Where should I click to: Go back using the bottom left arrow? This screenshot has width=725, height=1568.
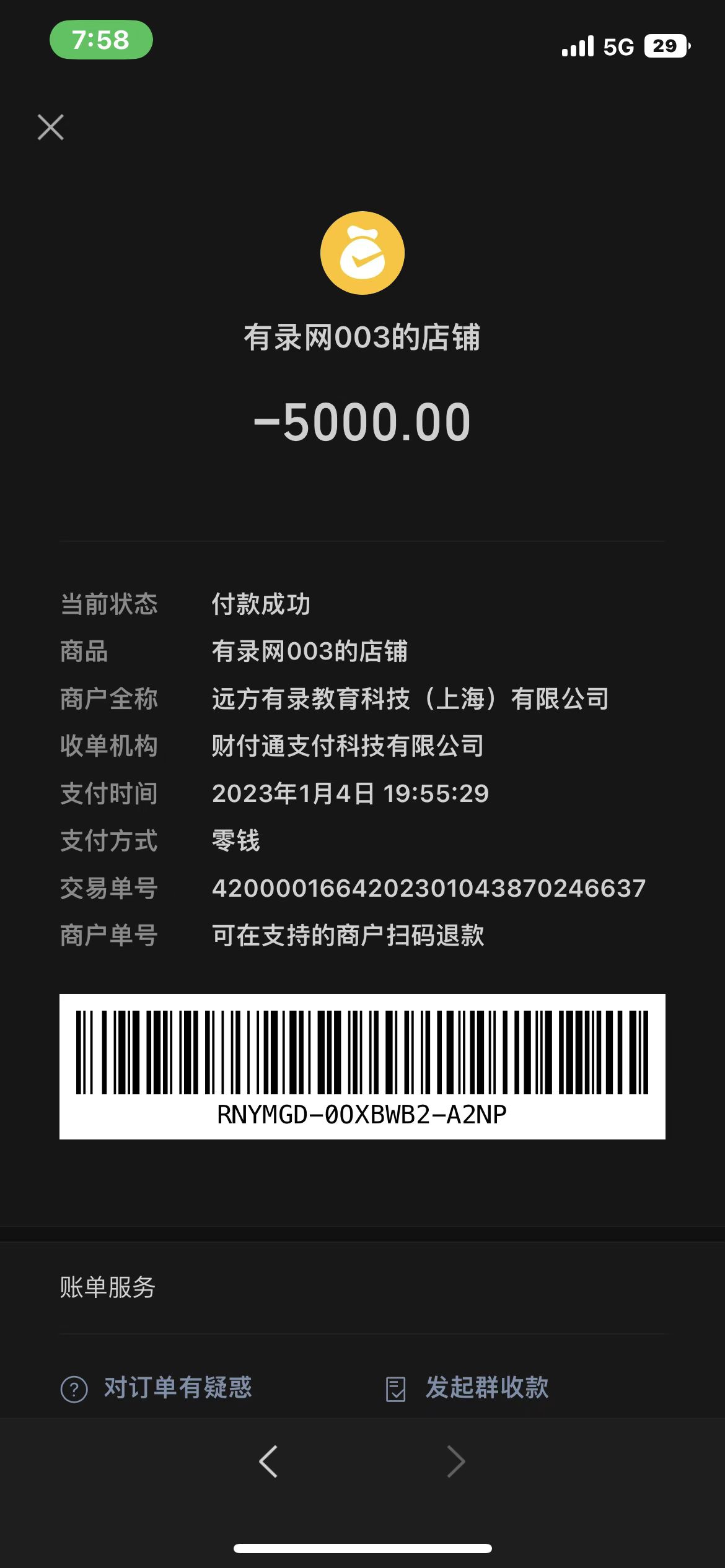click(x=268, y=1462)
